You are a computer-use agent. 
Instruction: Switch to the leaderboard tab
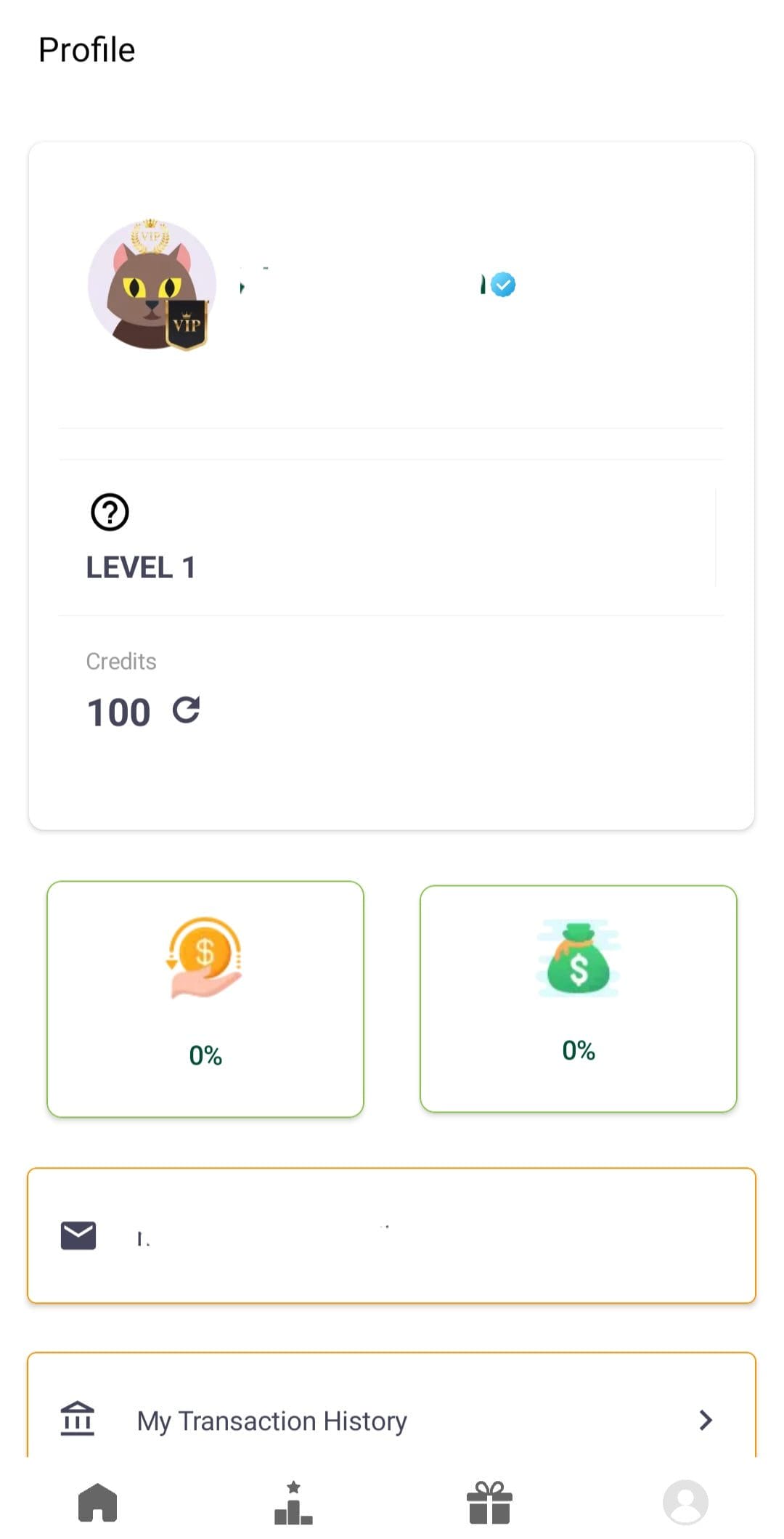(293, 1502)
